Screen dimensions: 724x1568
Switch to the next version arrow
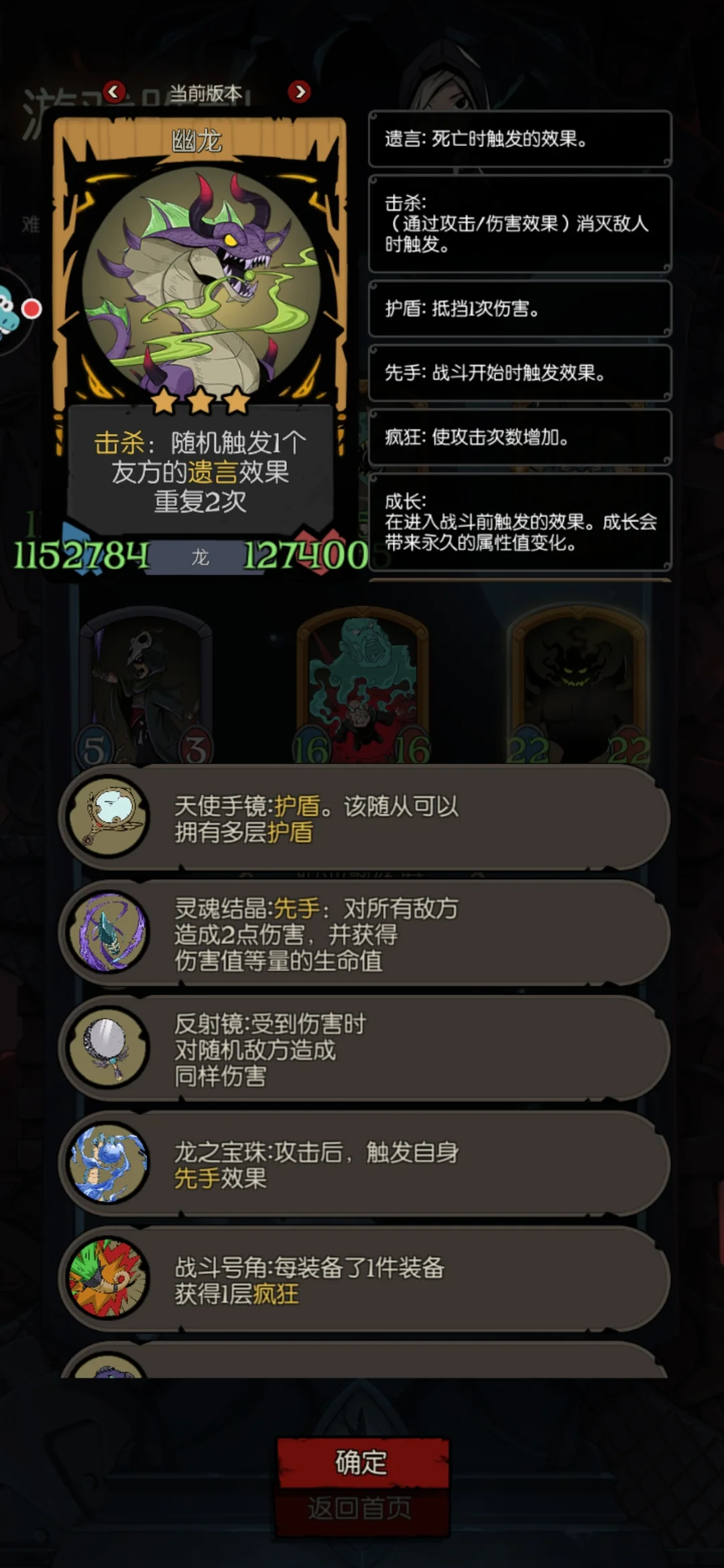pyautogui.click(x=299, y=92)
